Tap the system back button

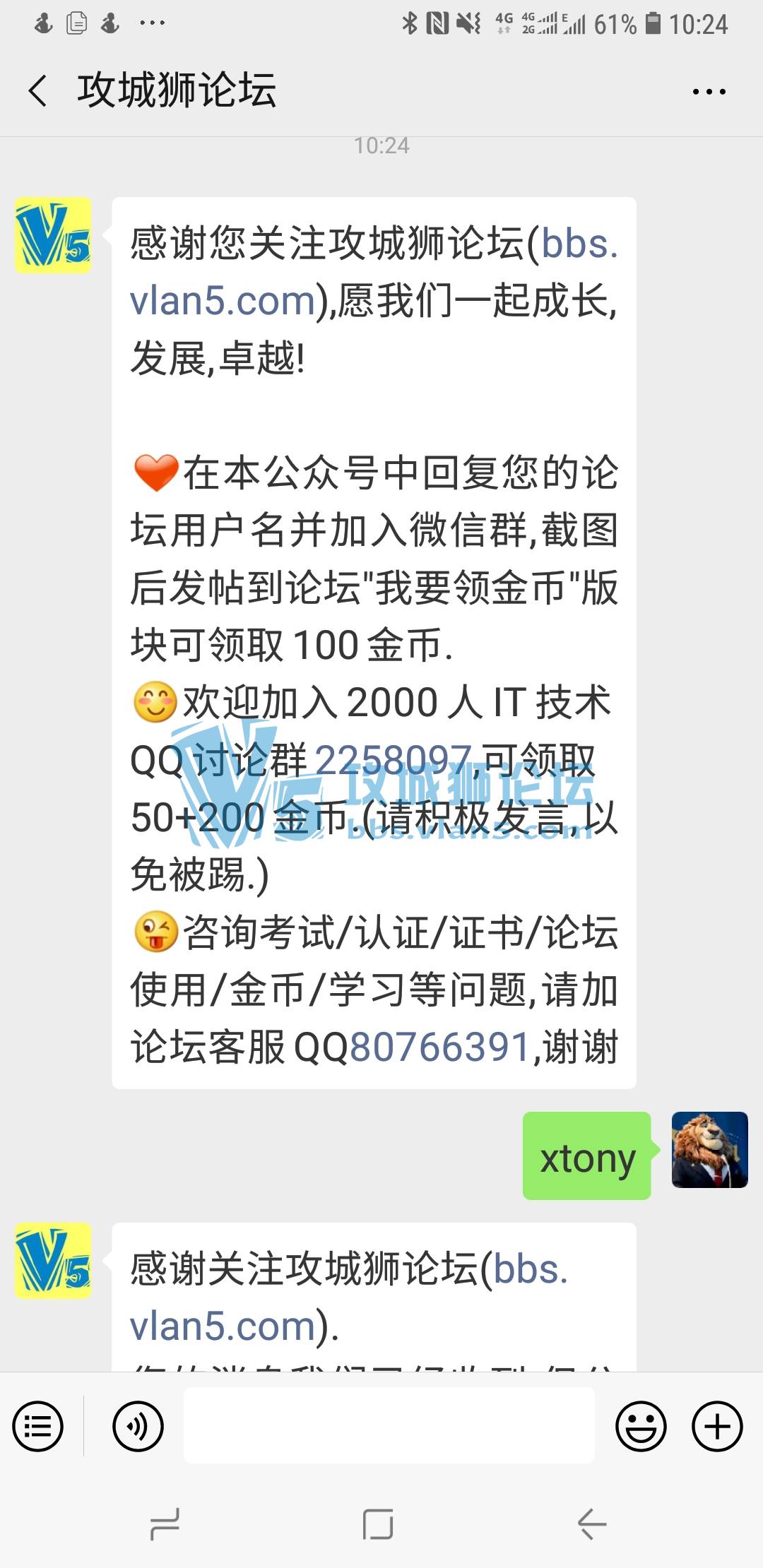(x=592, y=1524)
